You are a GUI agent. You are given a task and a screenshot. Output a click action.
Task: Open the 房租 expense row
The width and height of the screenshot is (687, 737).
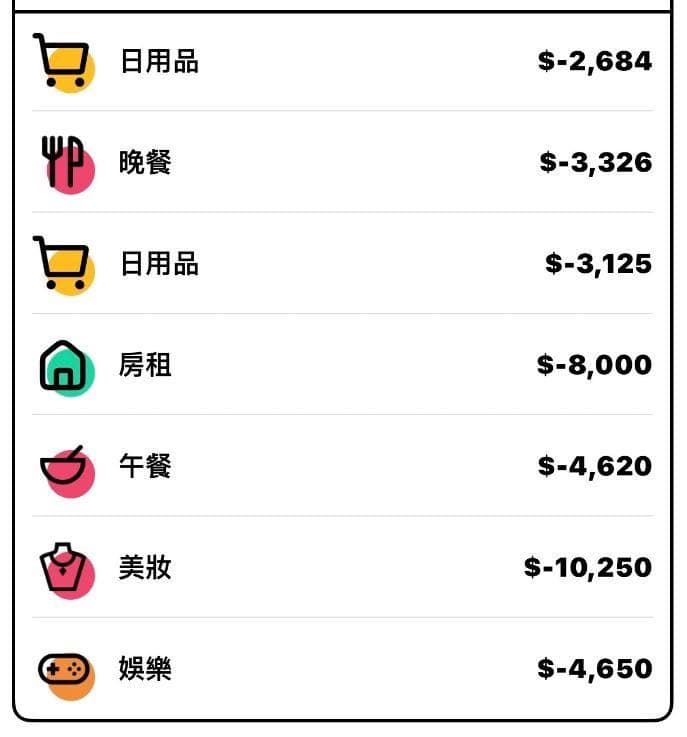[343, 365]
